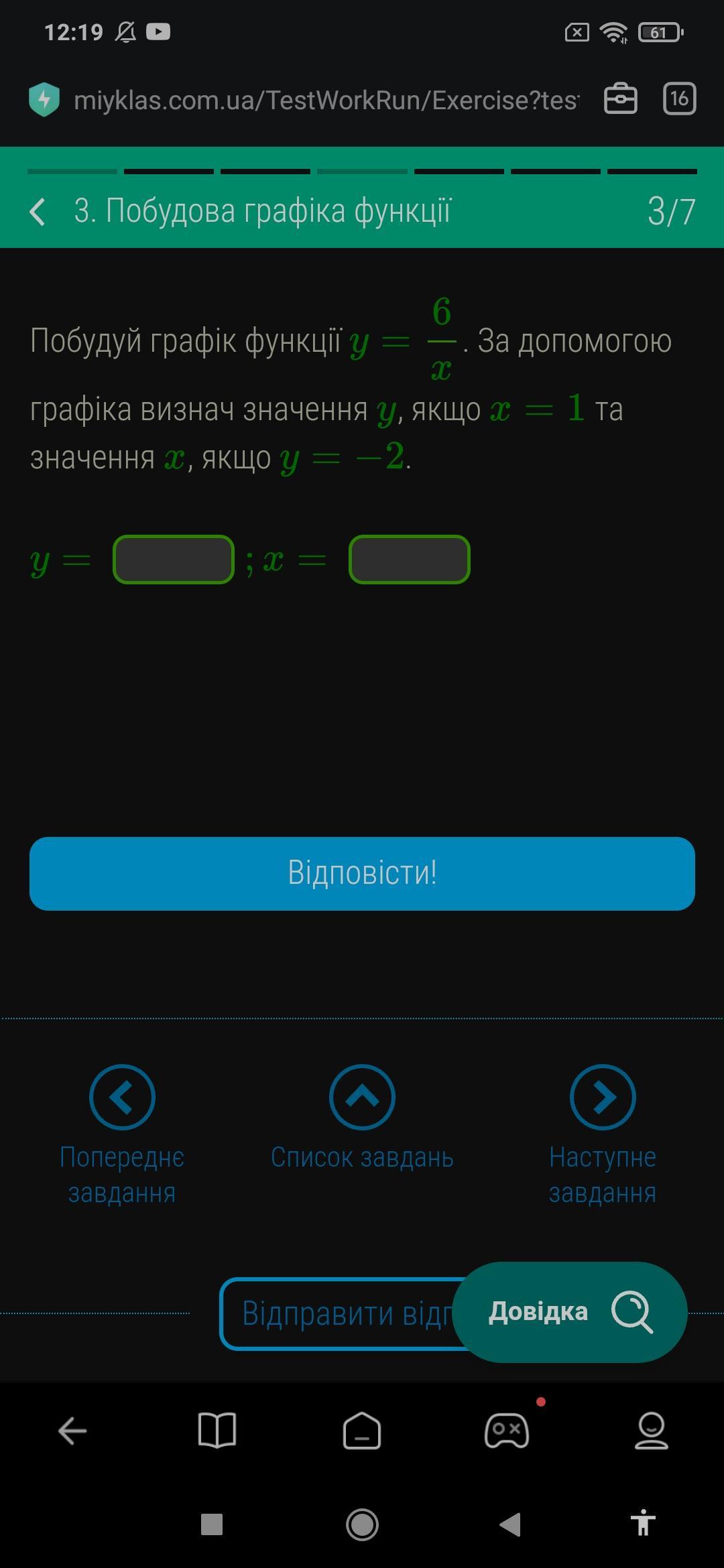Go to browser home page

pyautogui.click(x=362, y=1431)
